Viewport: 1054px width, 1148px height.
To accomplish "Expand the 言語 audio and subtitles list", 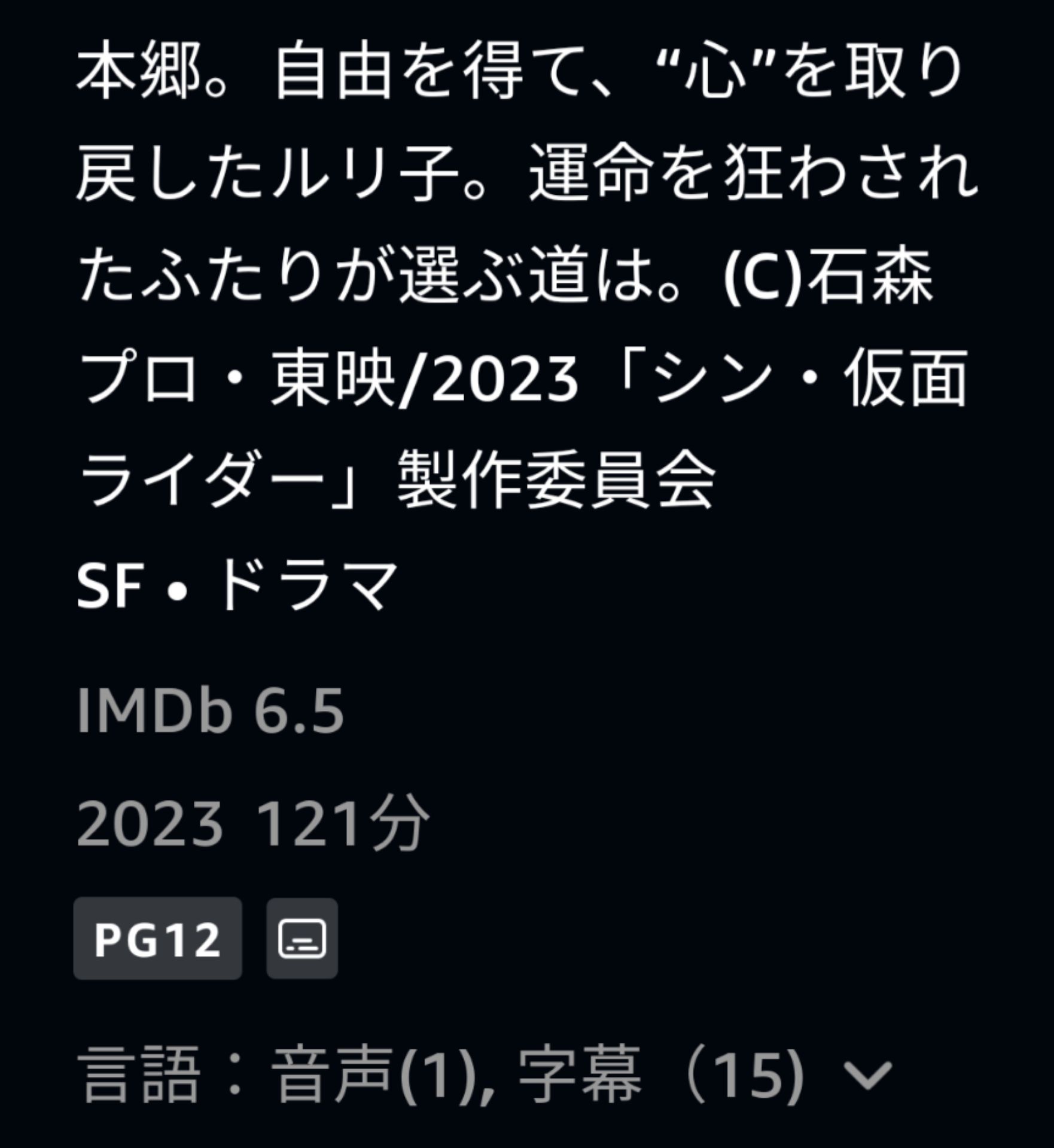I will [867, 1076].
